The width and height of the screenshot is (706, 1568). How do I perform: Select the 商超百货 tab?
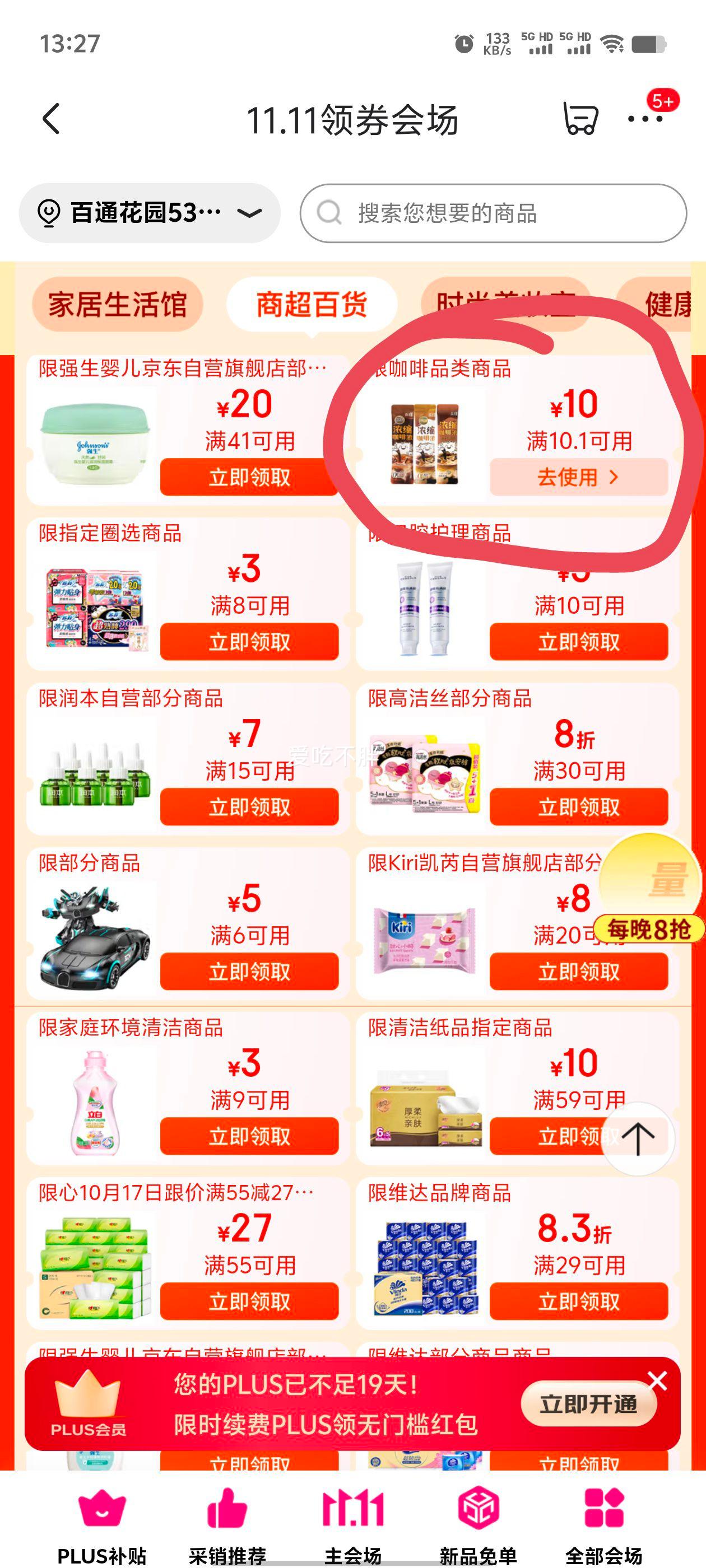click(x=313, y=303)
